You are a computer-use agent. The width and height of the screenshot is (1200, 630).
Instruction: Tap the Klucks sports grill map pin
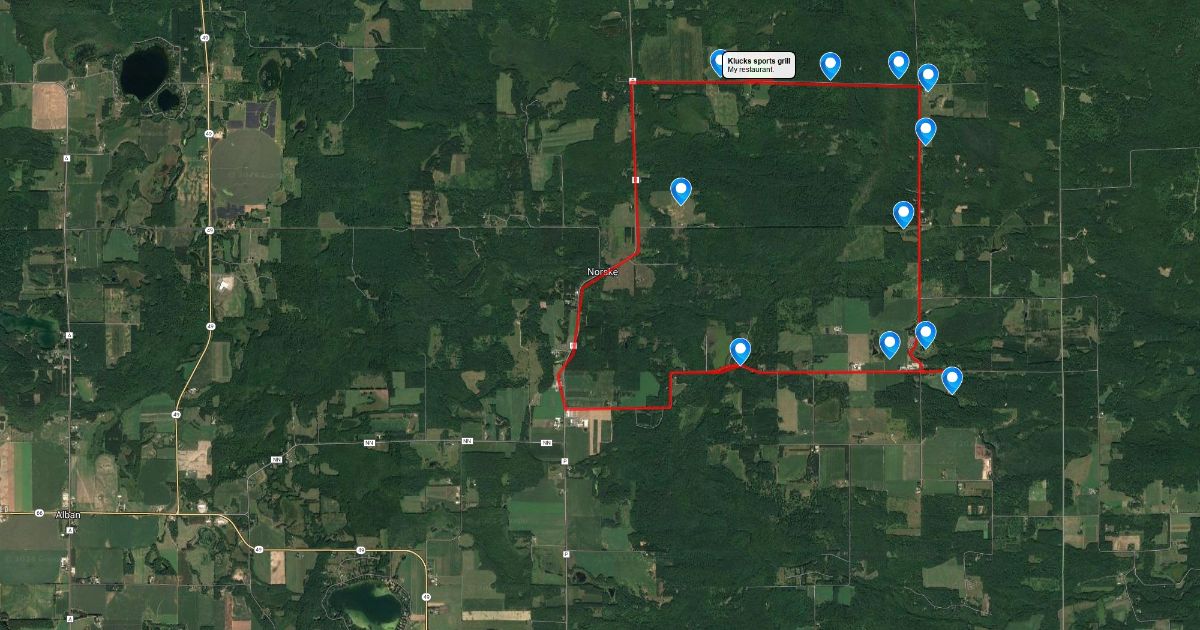tap(717, 62)
